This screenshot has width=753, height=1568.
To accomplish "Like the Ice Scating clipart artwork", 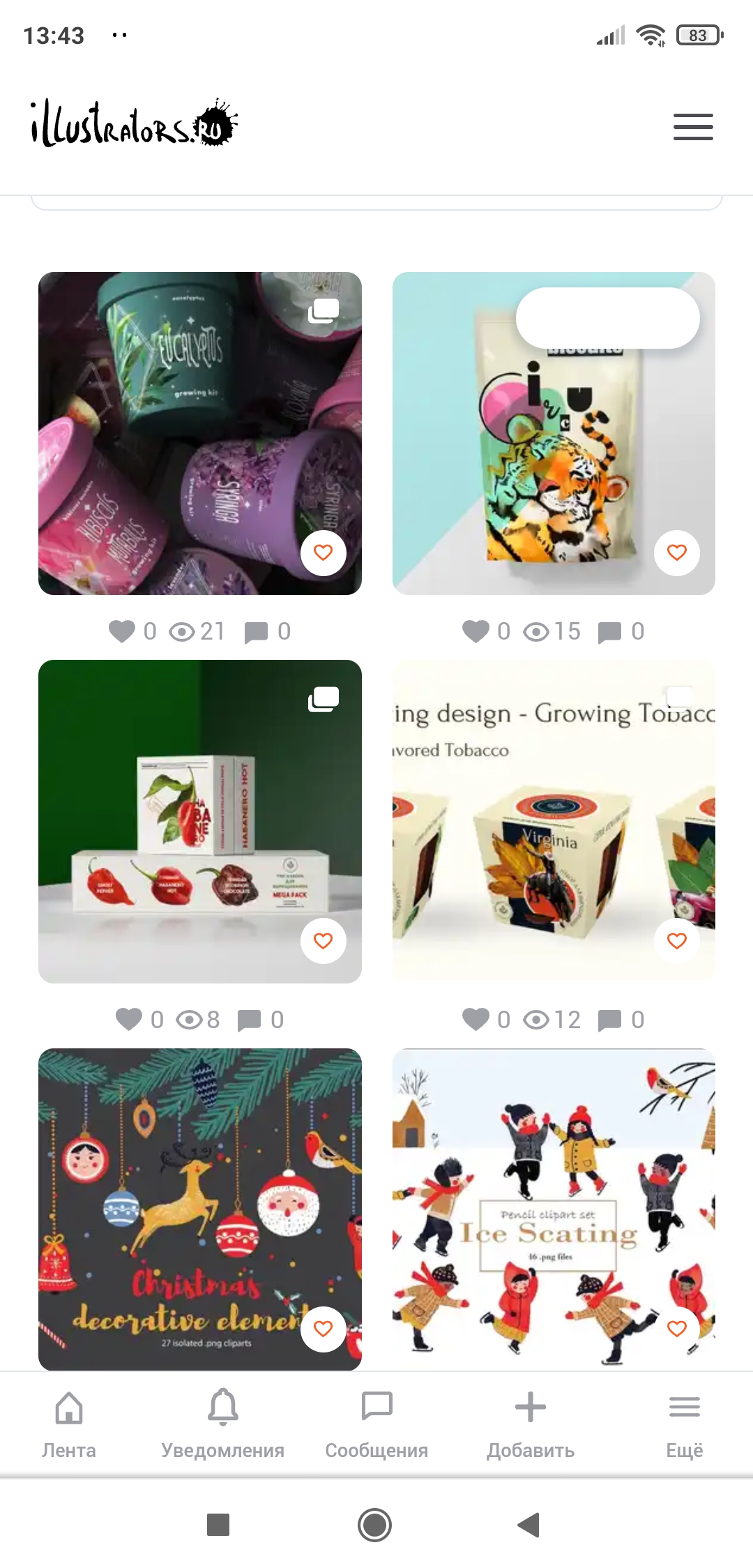I will point(676,1329).
